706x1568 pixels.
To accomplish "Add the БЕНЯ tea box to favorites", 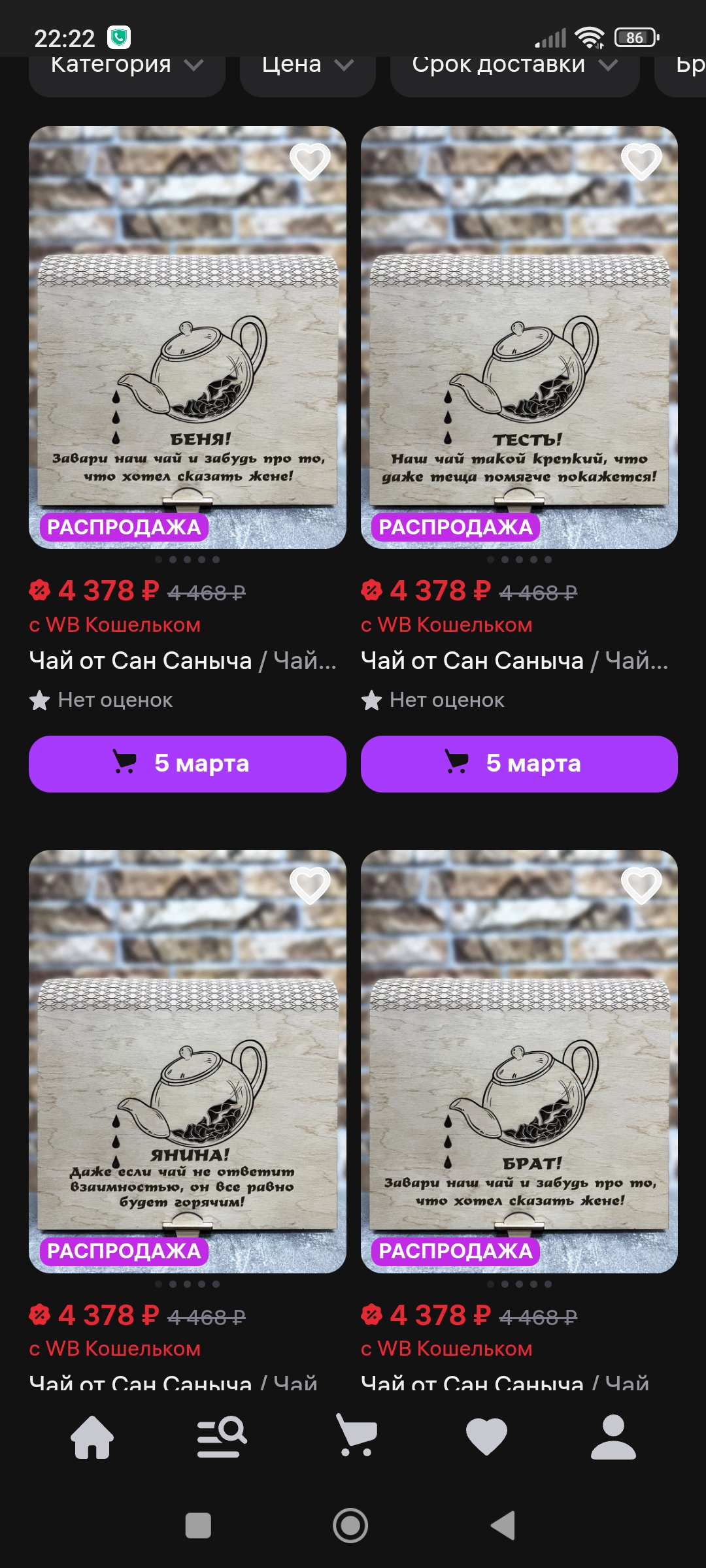I will tap(310, 161).
